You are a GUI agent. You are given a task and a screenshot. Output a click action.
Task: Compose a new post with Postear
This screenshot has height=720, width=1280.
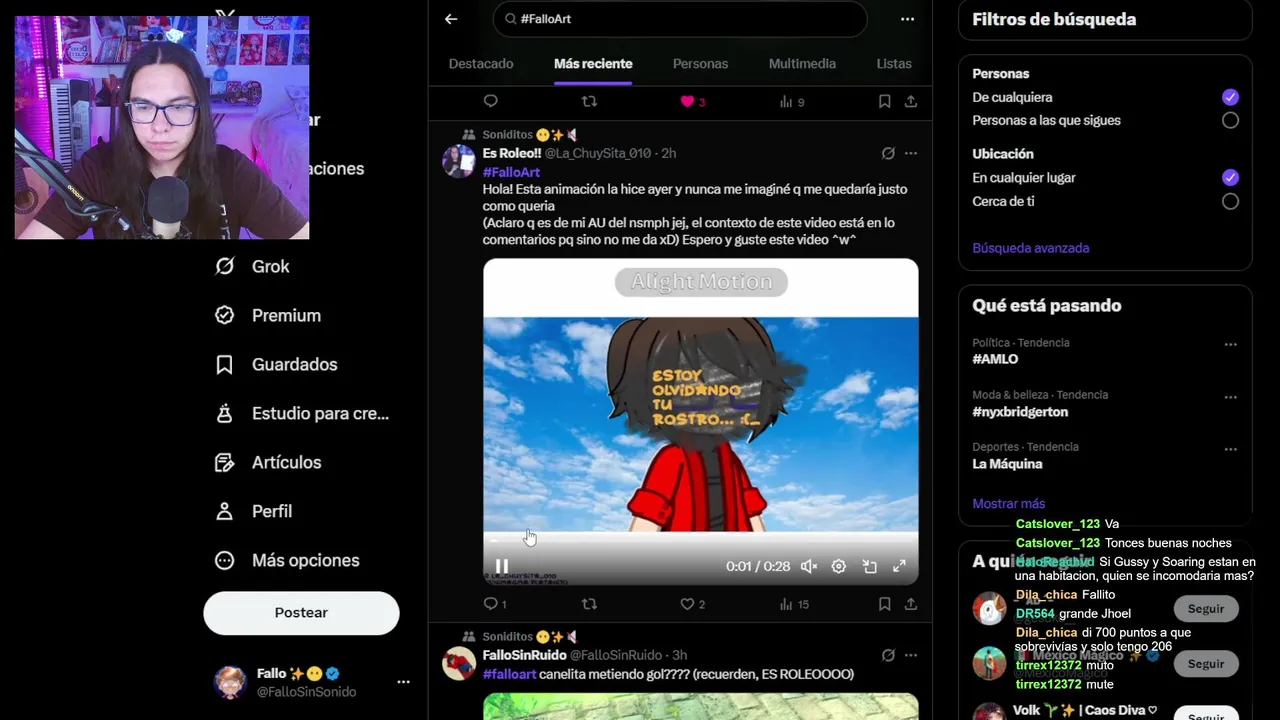pyautogui.click(x=301, y=613)
